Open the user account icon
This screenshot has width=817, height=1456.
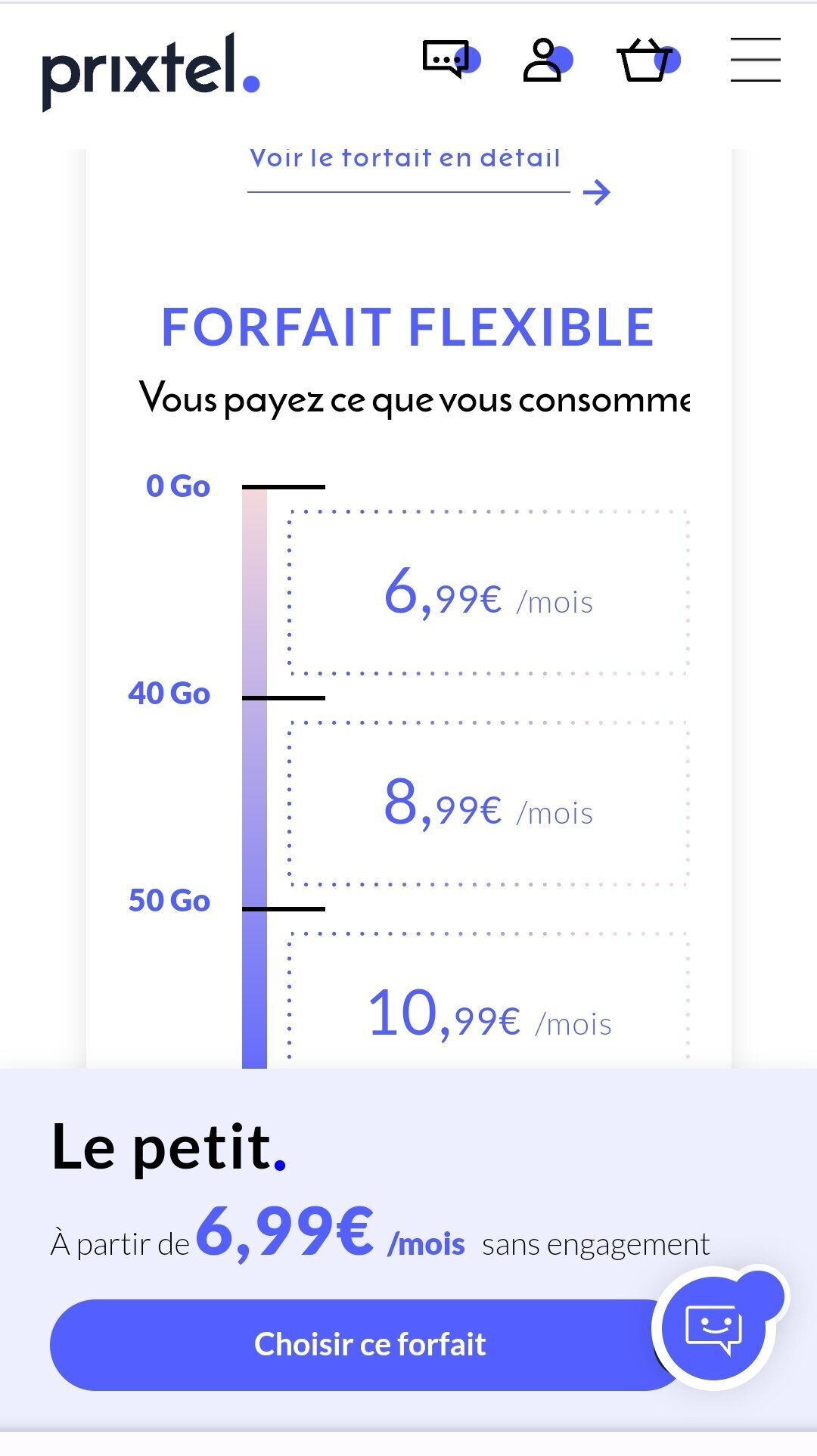click(545, 61)
